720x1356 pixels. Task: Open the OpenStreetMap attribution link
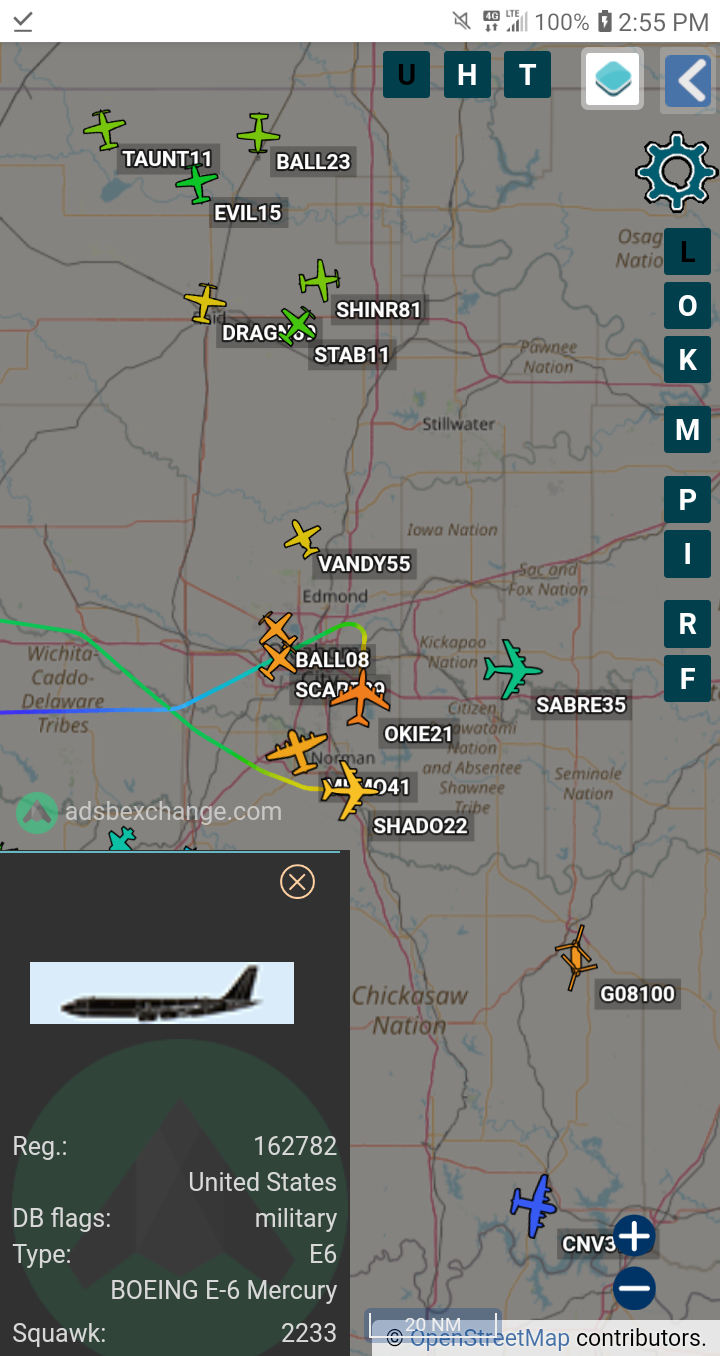coord(489,1338)
